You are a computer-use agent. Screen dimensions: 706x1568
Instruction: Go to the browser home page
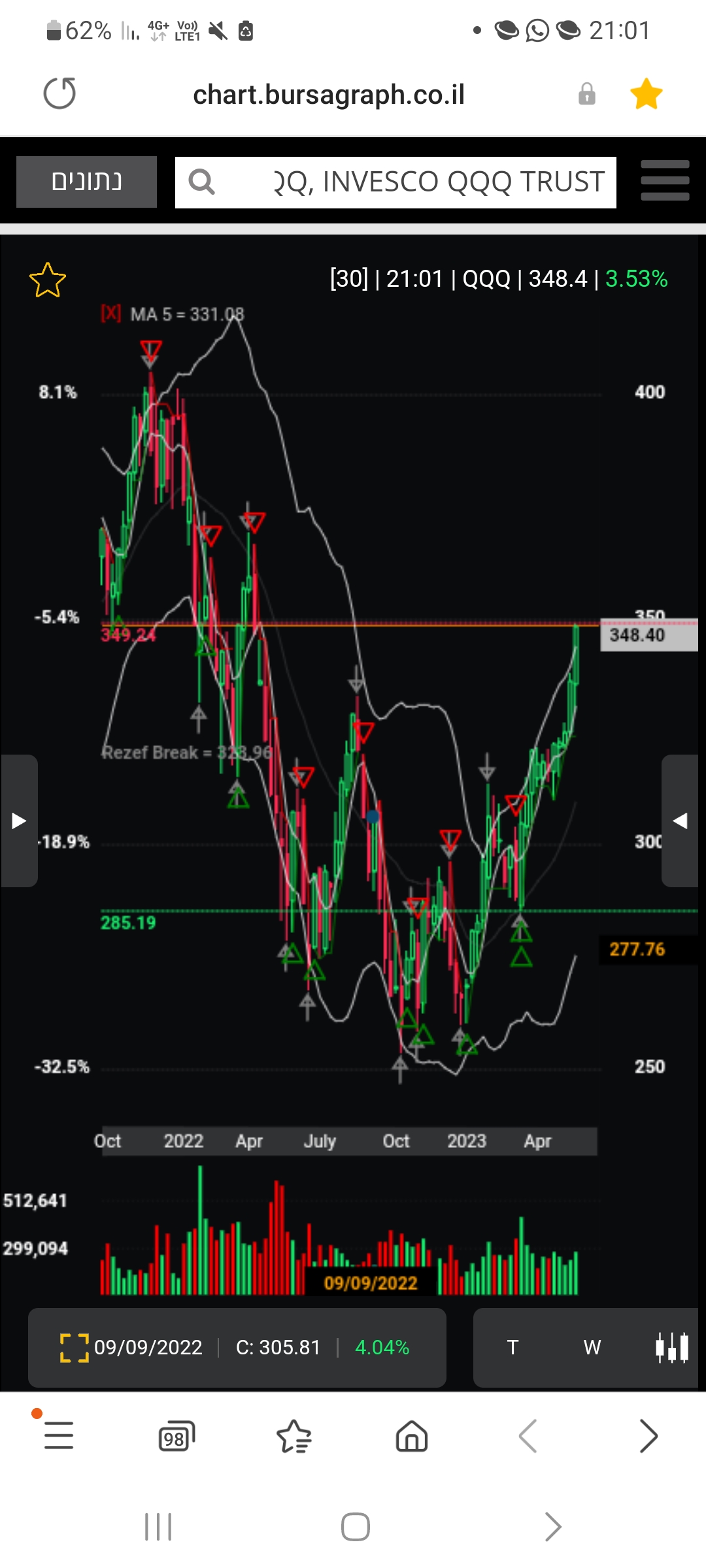pos(412,1436)
